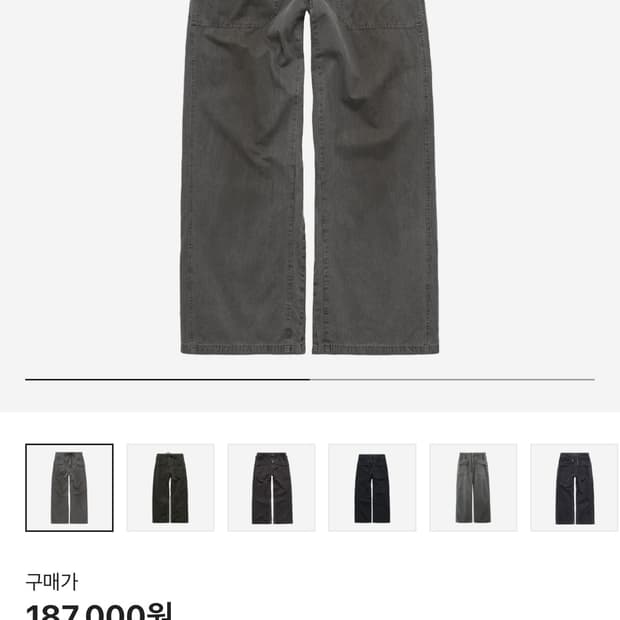Tap the sixth dark navy pants thumbnail
Viewport: 620px width, 620px height.
[x=575, y=488]
